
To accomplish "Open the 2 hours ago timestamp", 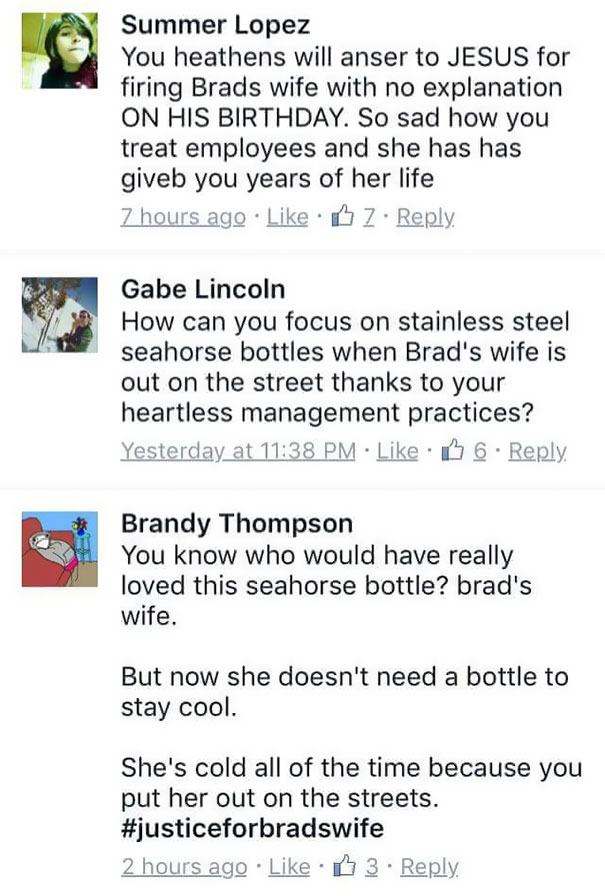I will click(183, 866).
